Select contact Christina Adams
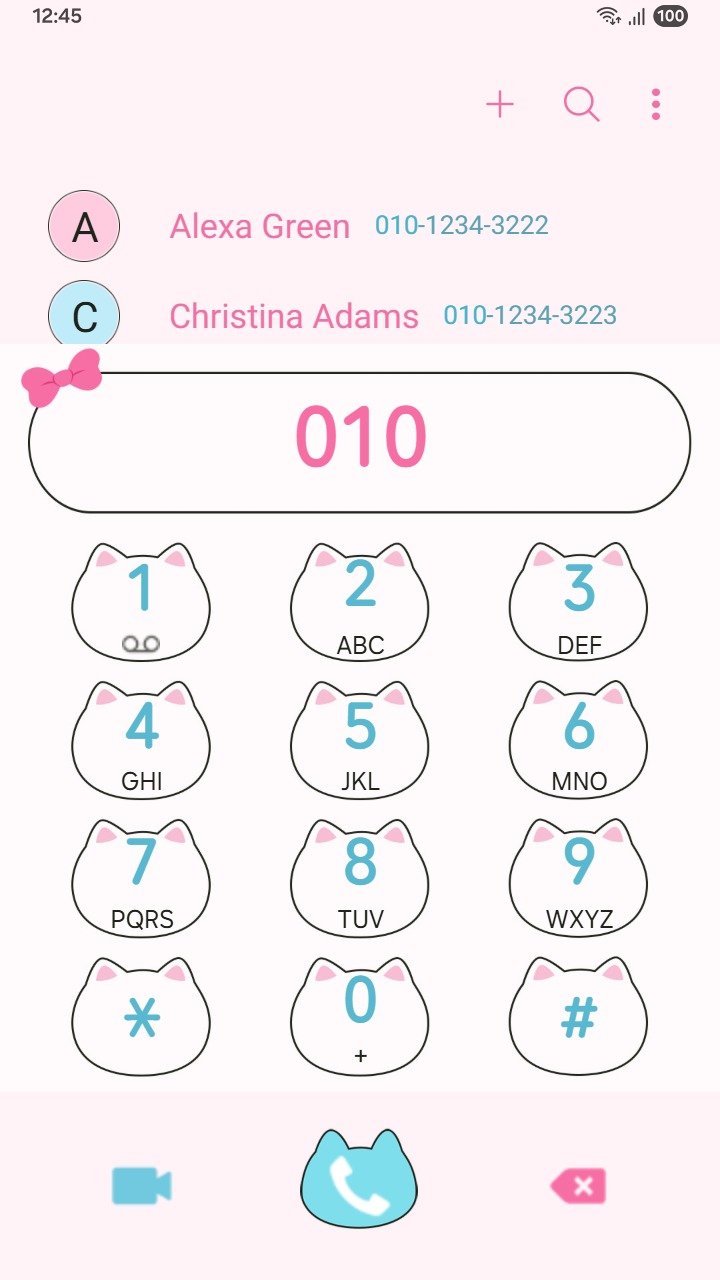Image resolution: width=720 pixels, height=1280 pixels. (294, 316)
